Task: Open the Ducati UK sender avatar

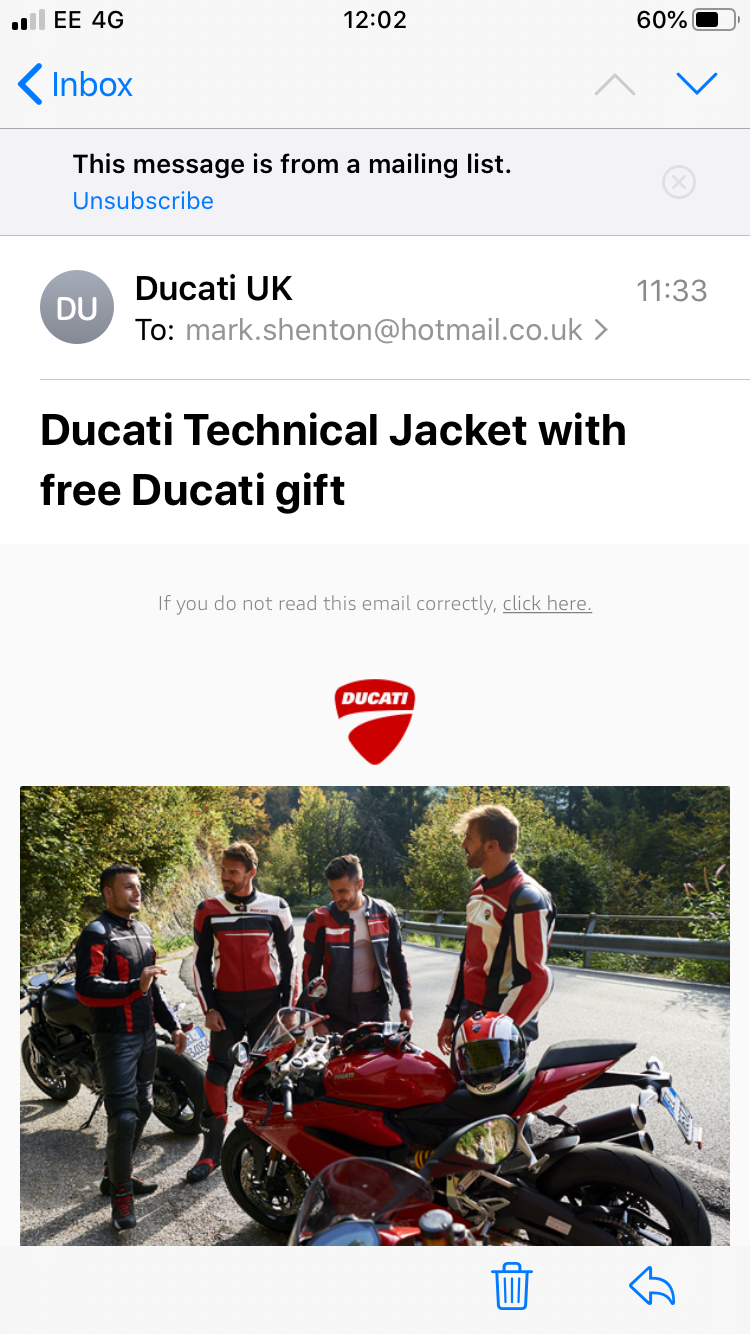Action: coord(77,308)
